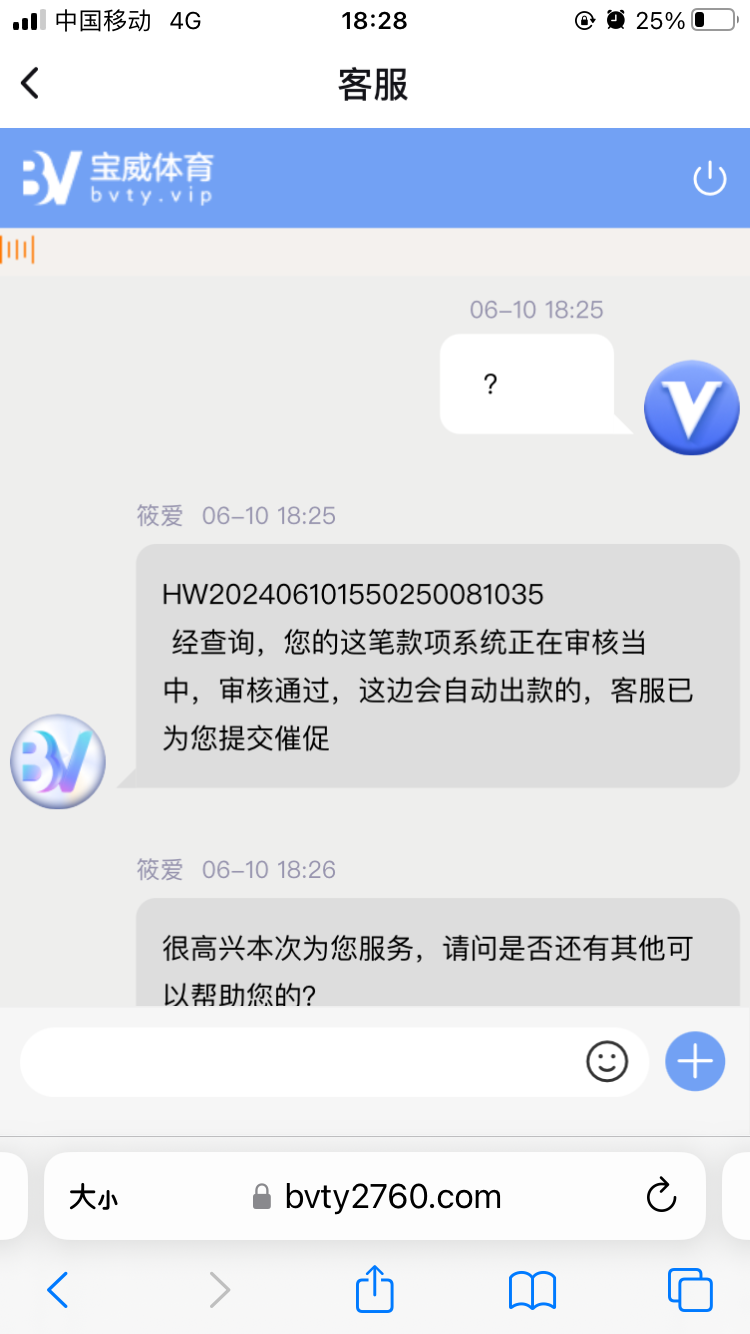Tap the blue plus attachment button
Viewport: 750px width, 1334px height.
694,1061
